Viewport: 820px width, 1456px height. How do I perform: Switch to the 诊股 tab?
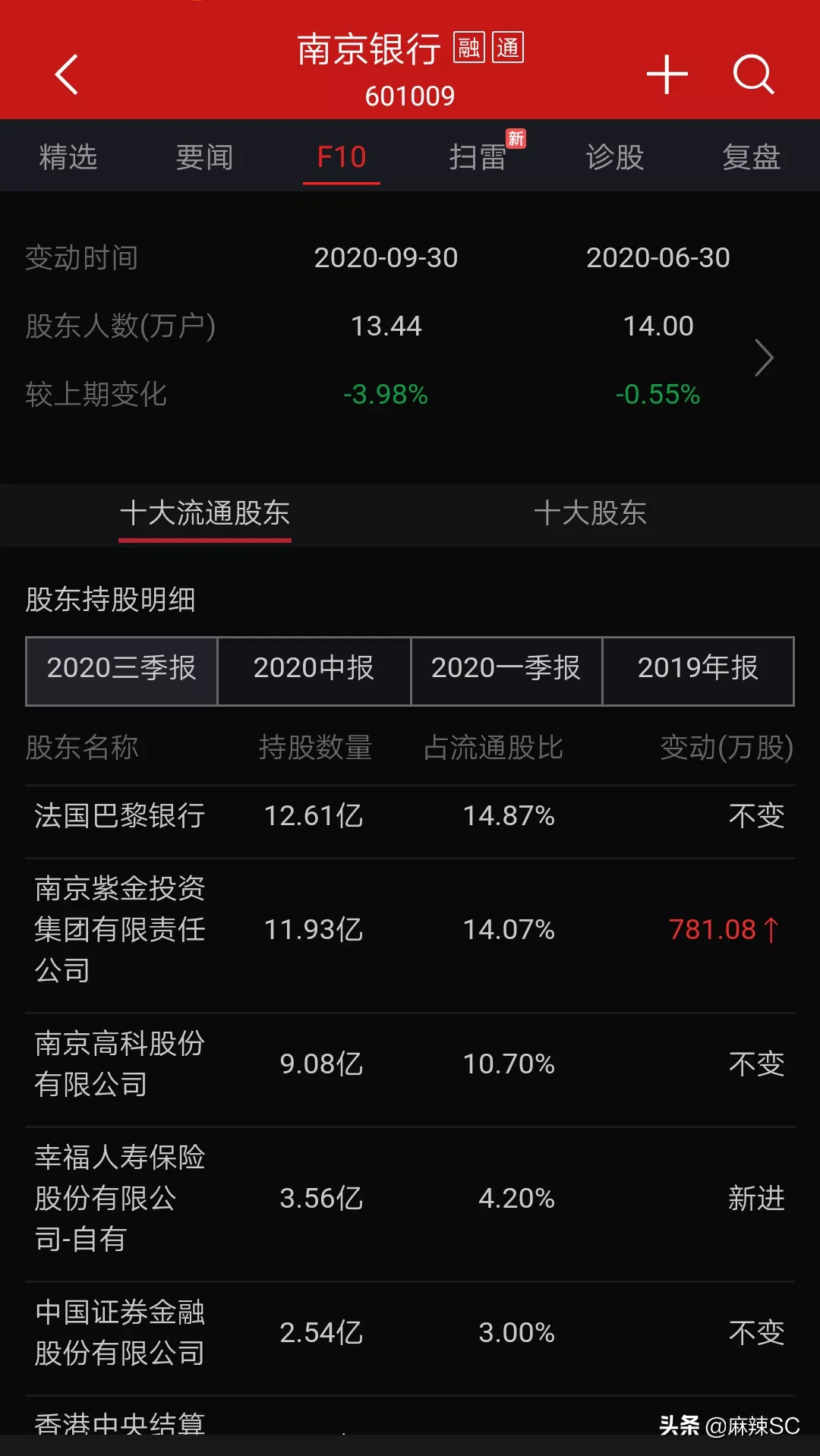coord(614,157)
